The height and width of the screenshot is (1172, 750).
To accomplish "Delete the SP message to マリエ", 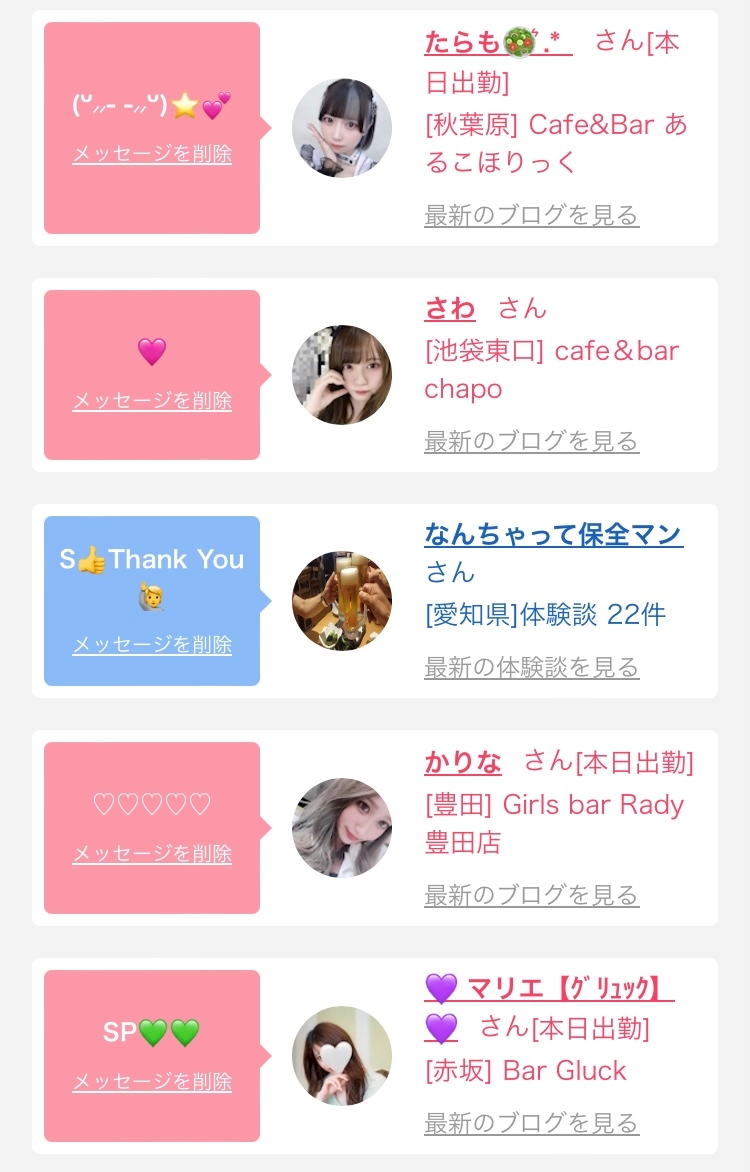I will [x=152, y=1082].
